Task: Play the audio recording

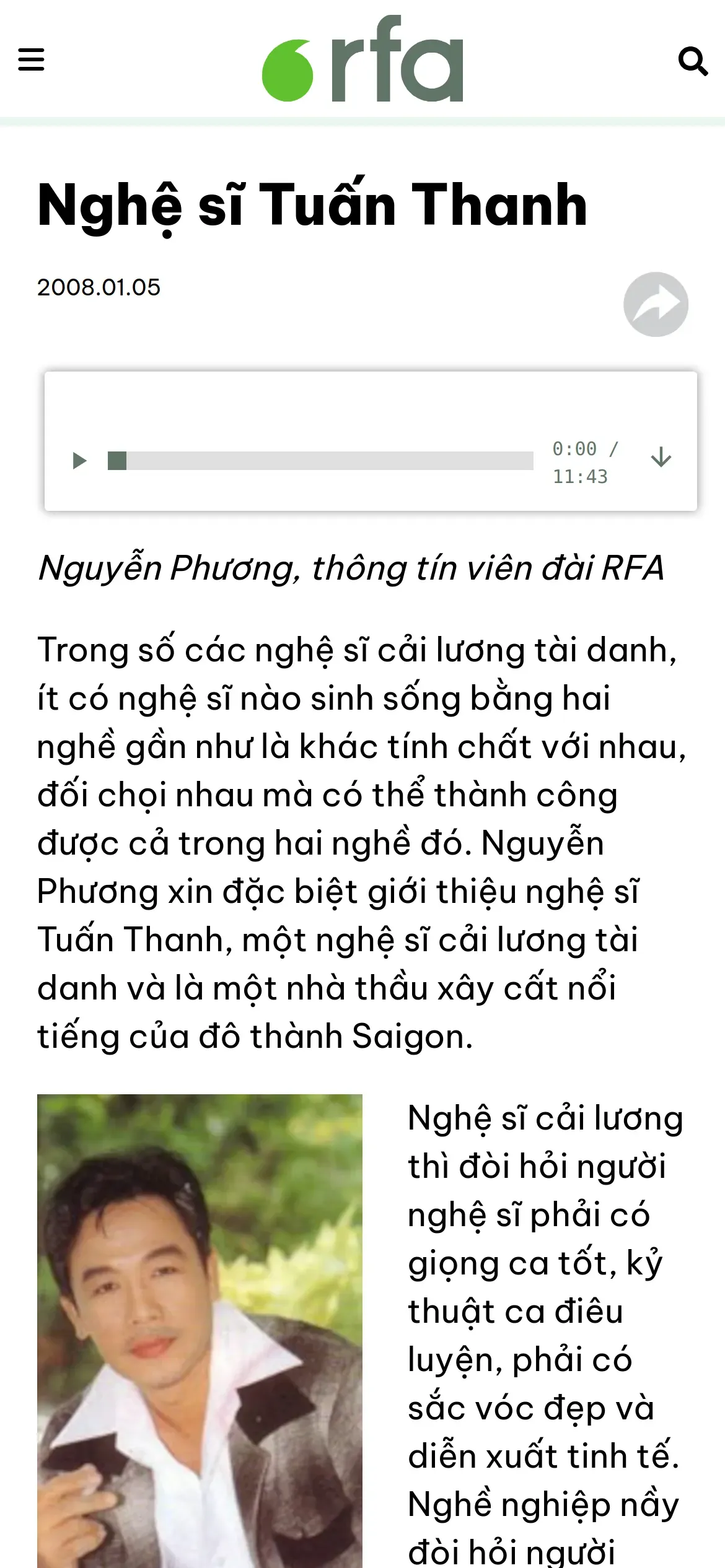Action: pos(79,461)
